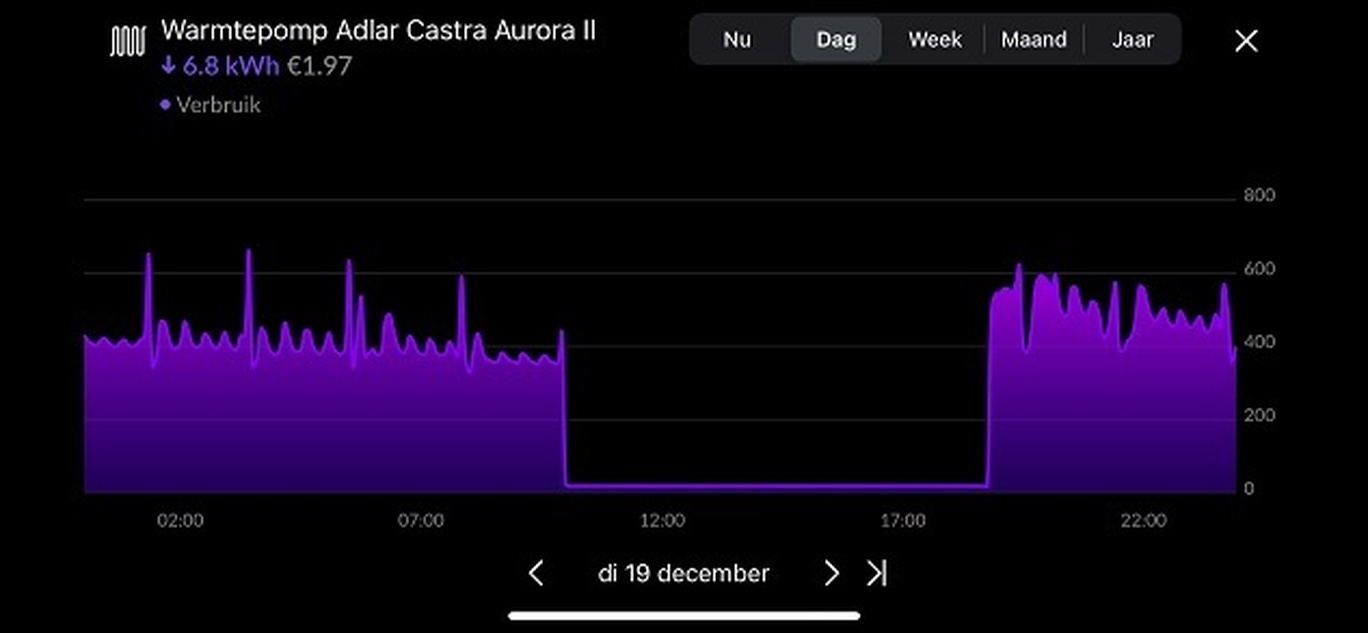Open the Jaar view

(x=1132, y=40)
